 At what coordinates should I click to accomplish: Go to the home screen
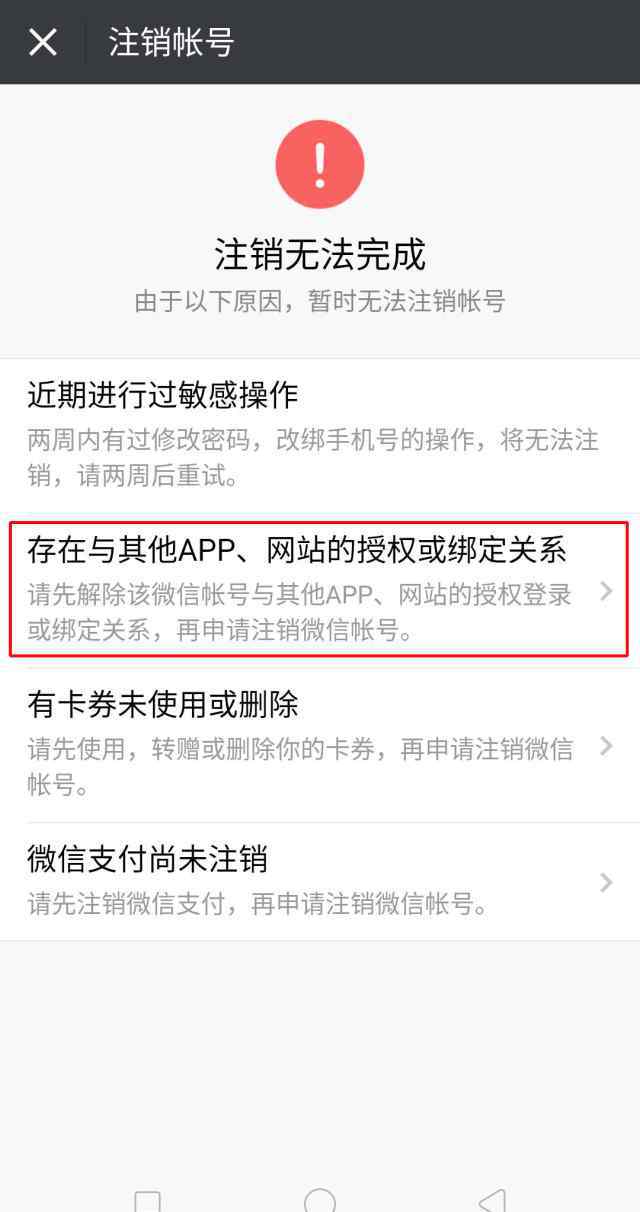click(x=320, y=1200)
